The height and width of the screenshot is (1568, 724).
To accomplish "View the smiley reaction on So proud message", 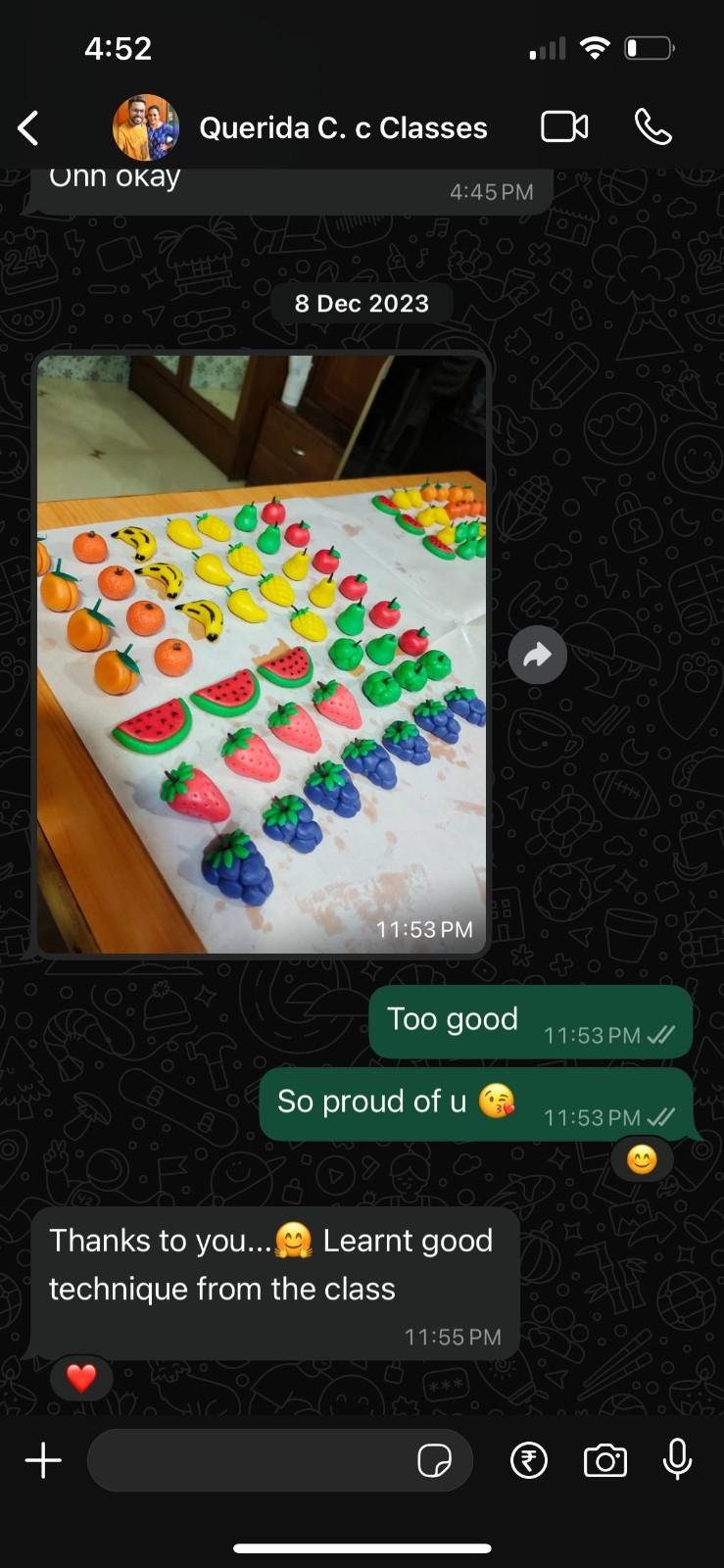I will tap(642, 1159).
